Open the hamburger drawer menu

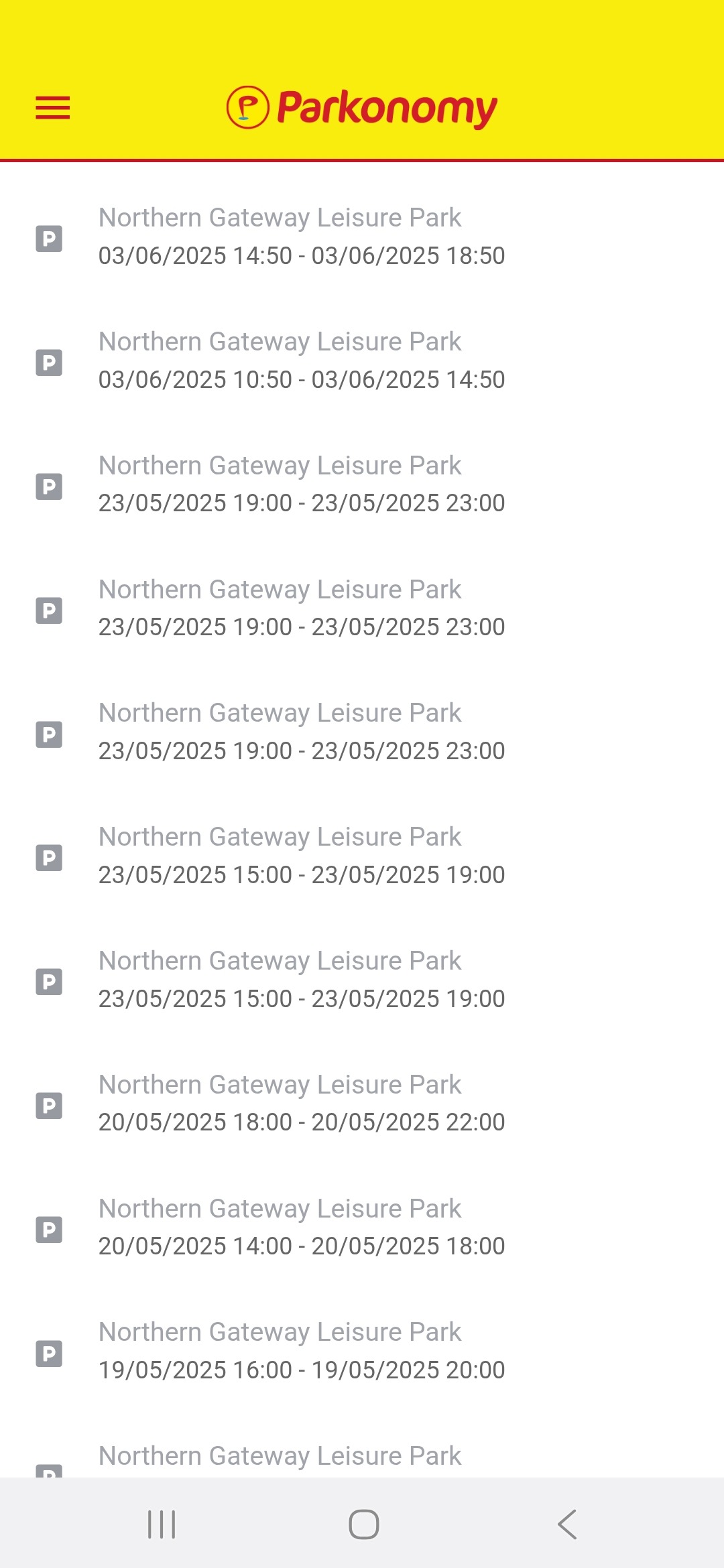tap(53, 108)
